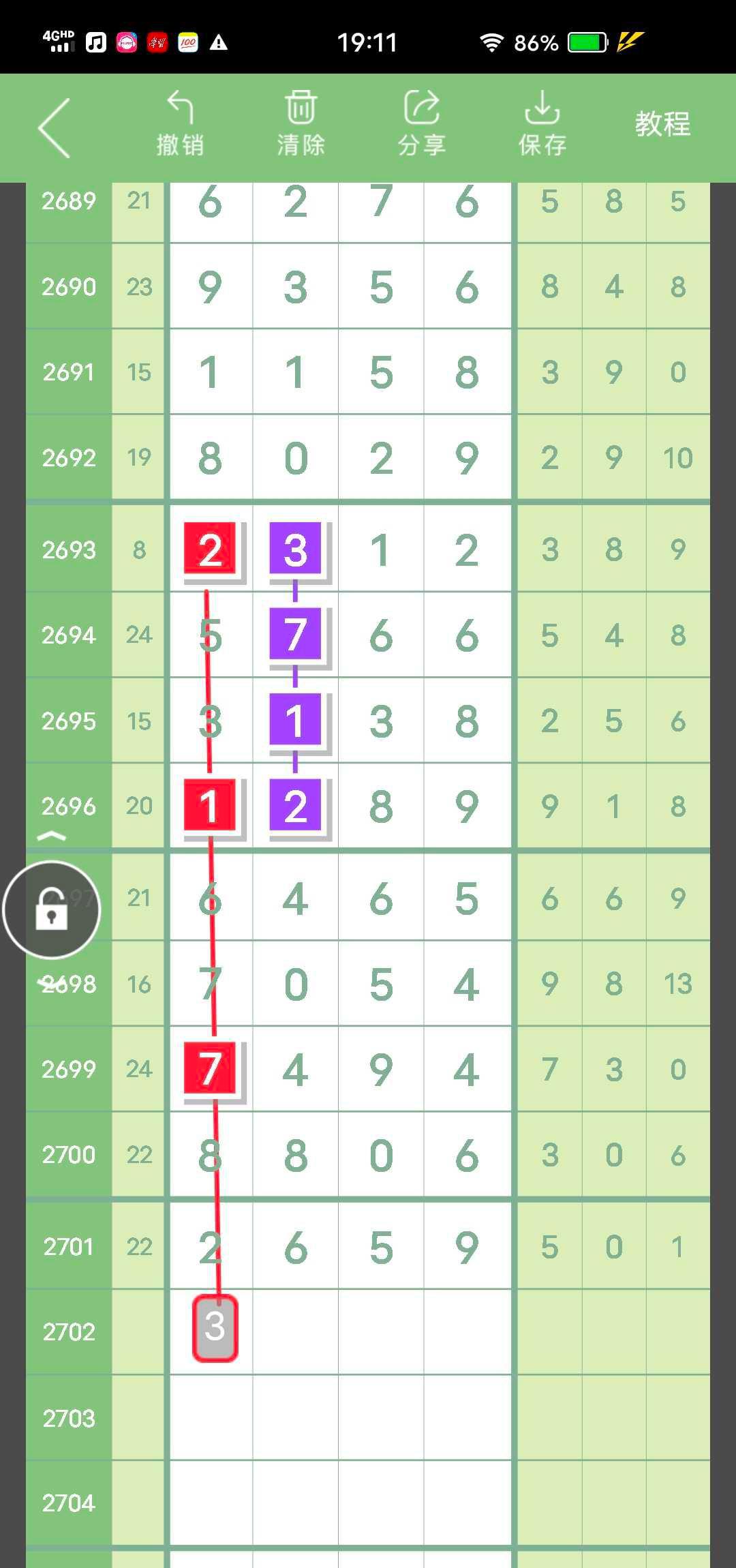Viewport: 736px width, 1568px height.
Task: Undo the last mark with 撤销
Action: pyautogui.click(x=180, y=124)
